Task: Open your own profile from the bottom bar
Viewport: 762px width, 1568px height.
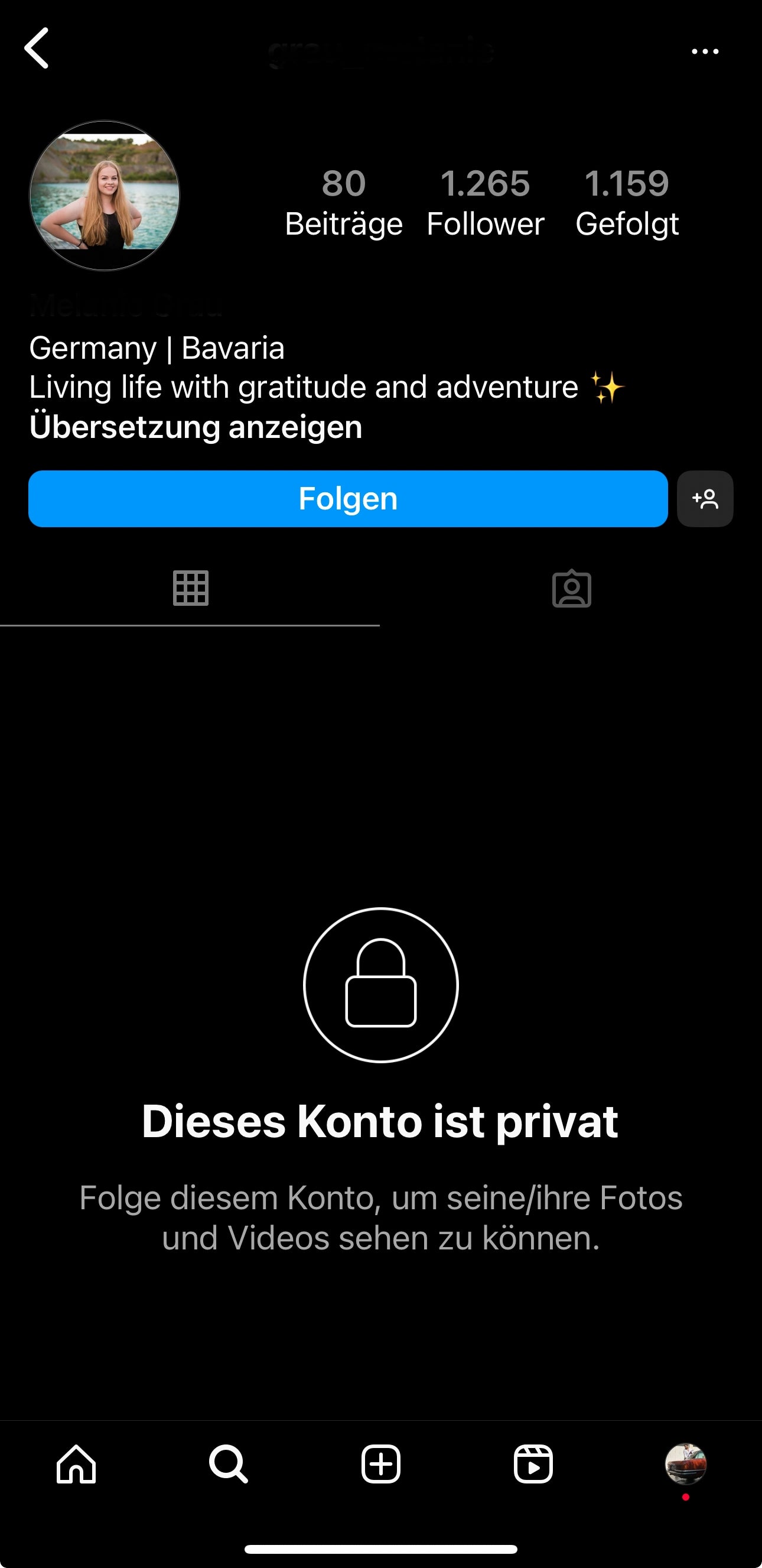Action: click(x=685, y=1463)
